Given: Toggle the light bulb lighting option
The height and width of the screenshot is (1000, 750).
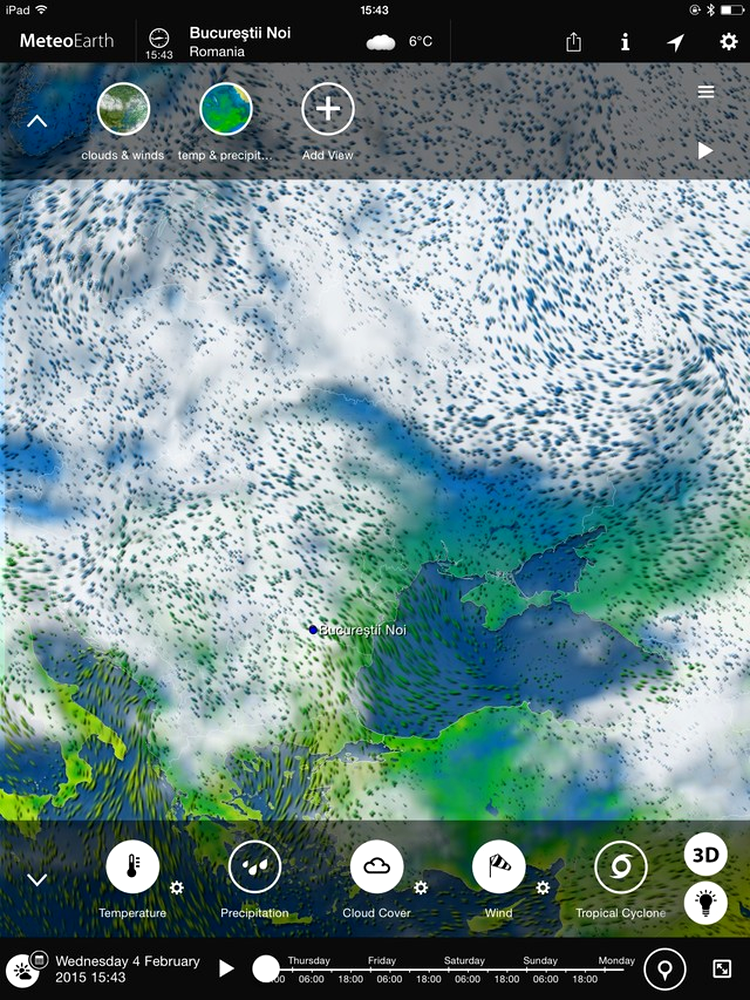Looking at the screenshot, I should 705,902.
